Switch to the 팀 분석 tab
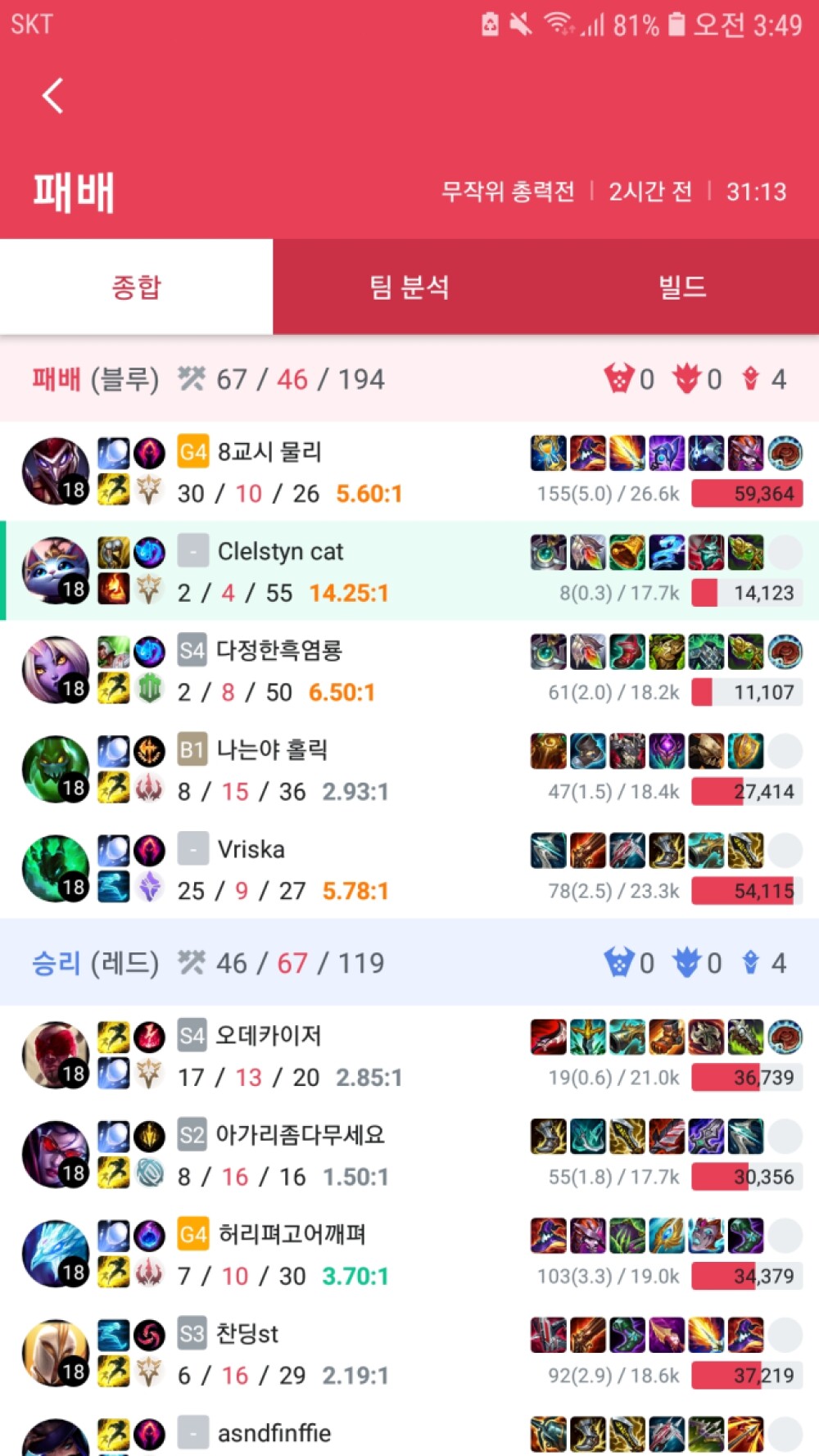This screenshot has height=1456, width=819. [409, 287]
